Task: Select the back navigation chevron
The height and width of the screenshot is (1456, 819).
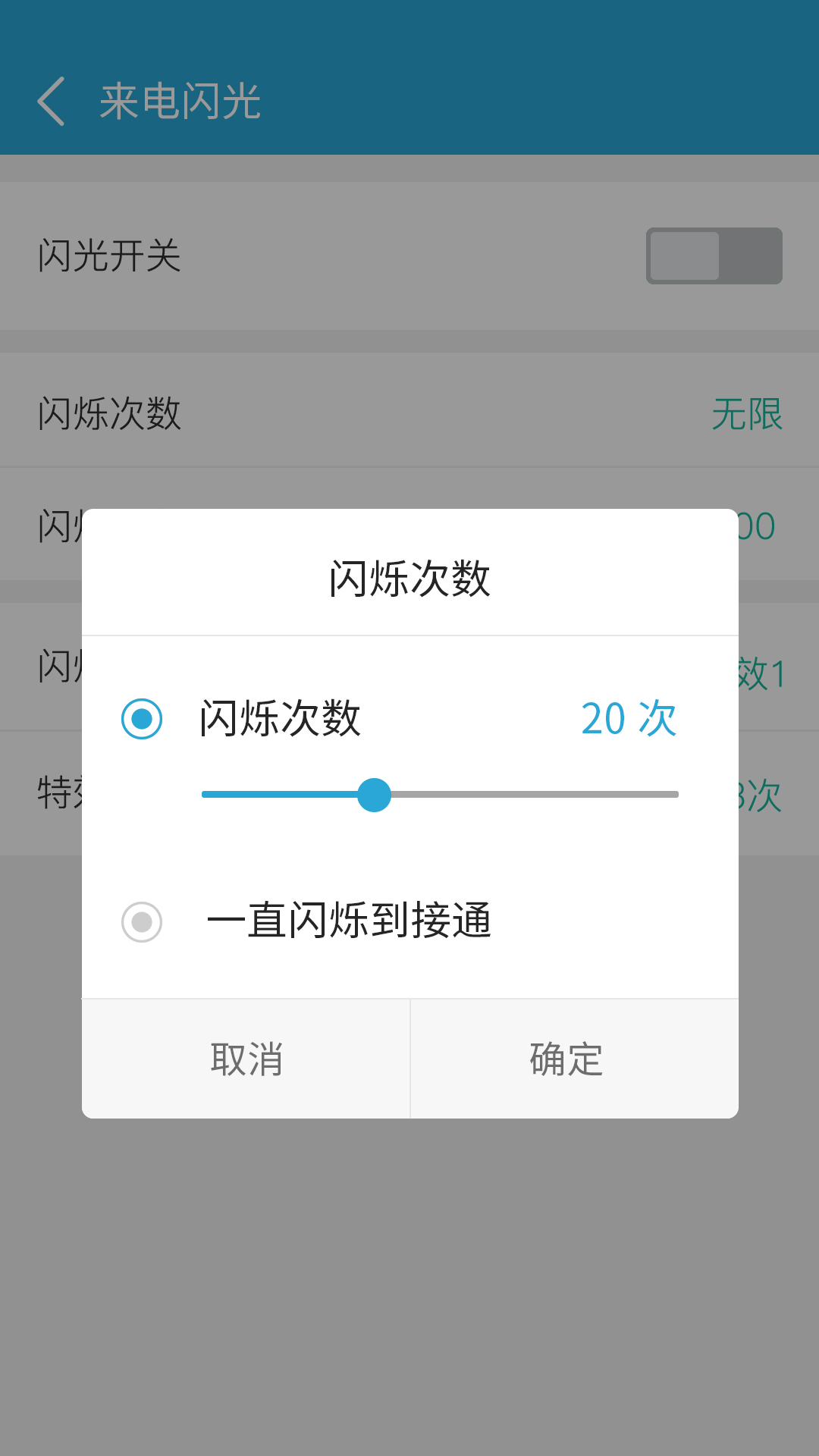Action: (x=52, y=102)
